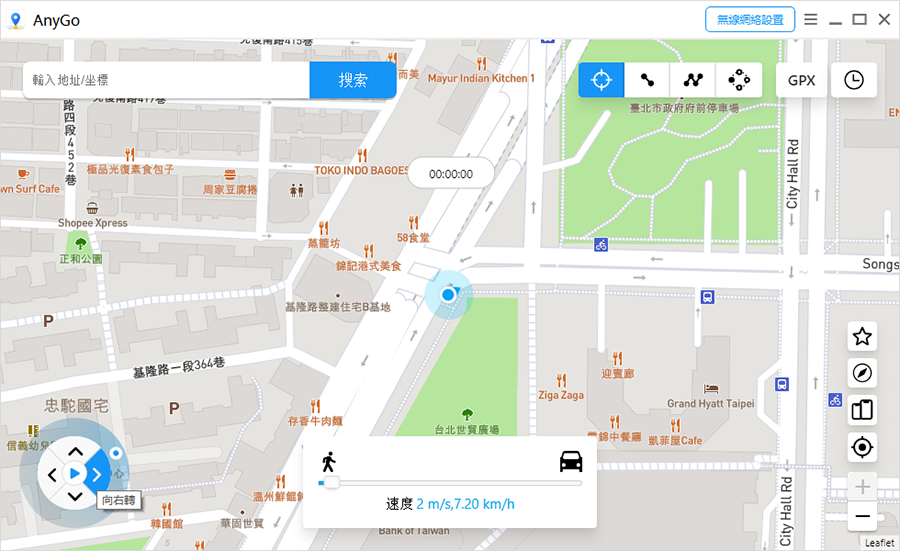Select the teleport crosshair mode
This screenshot has width=900, height=551.
(x=601, y=80)
